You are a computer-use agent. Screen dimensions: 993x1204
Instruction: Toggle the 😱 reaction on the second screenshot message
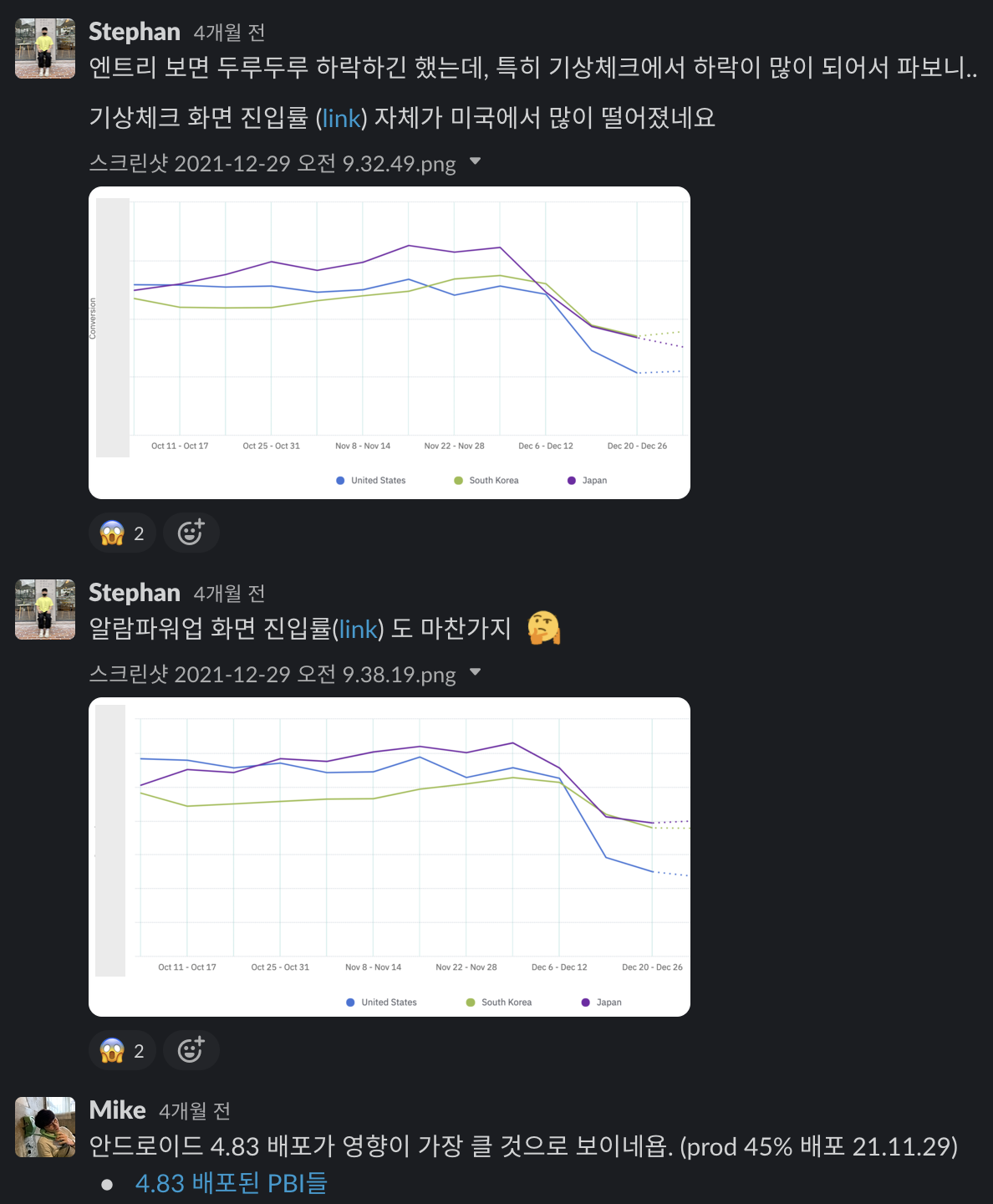122,1050
